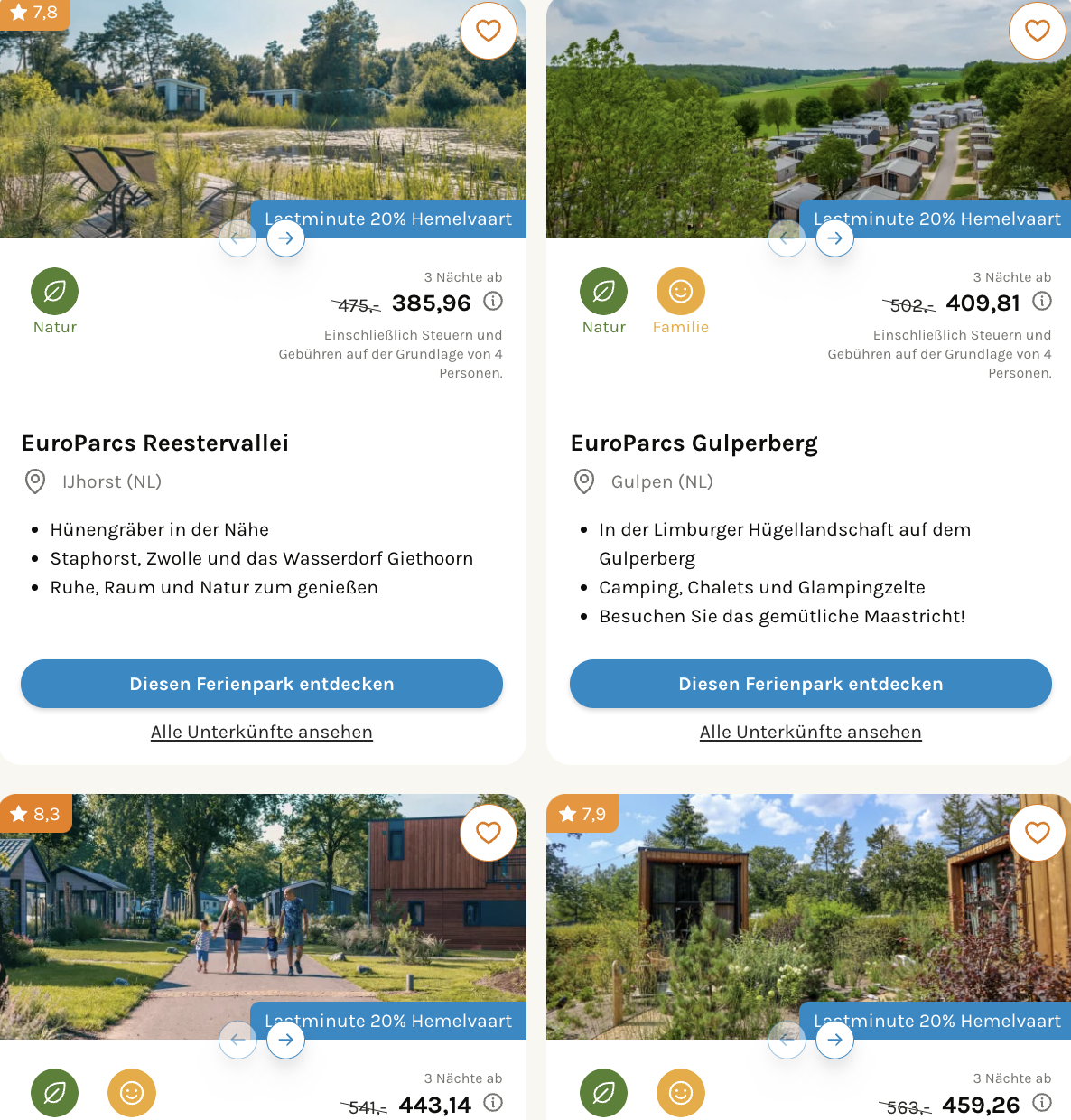This screenshot has width=1071, height=1120.
Task: Open price info for 385,96 offer
Action: [493, 302]
